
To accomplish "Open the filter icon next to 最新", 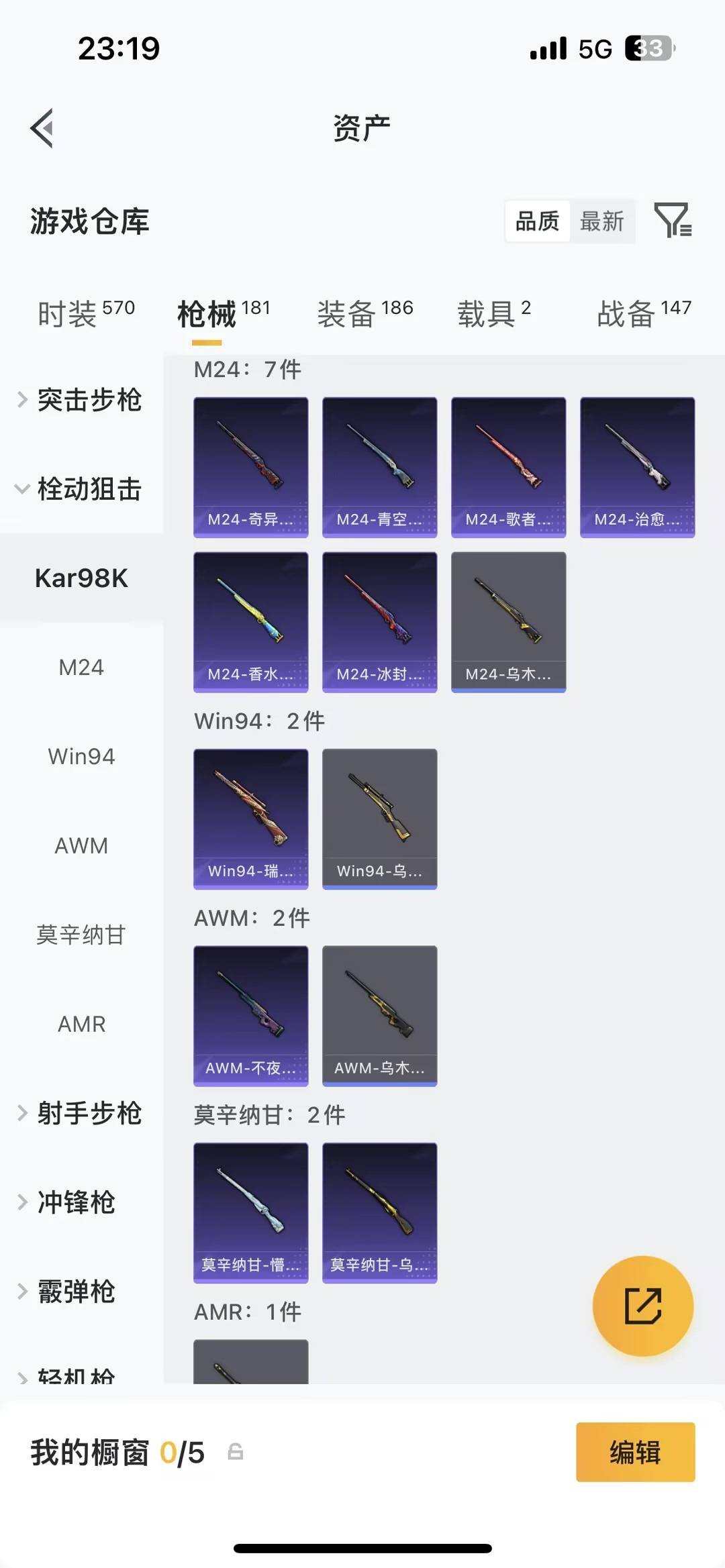I will pyautogui.click(x=675, y=221).
